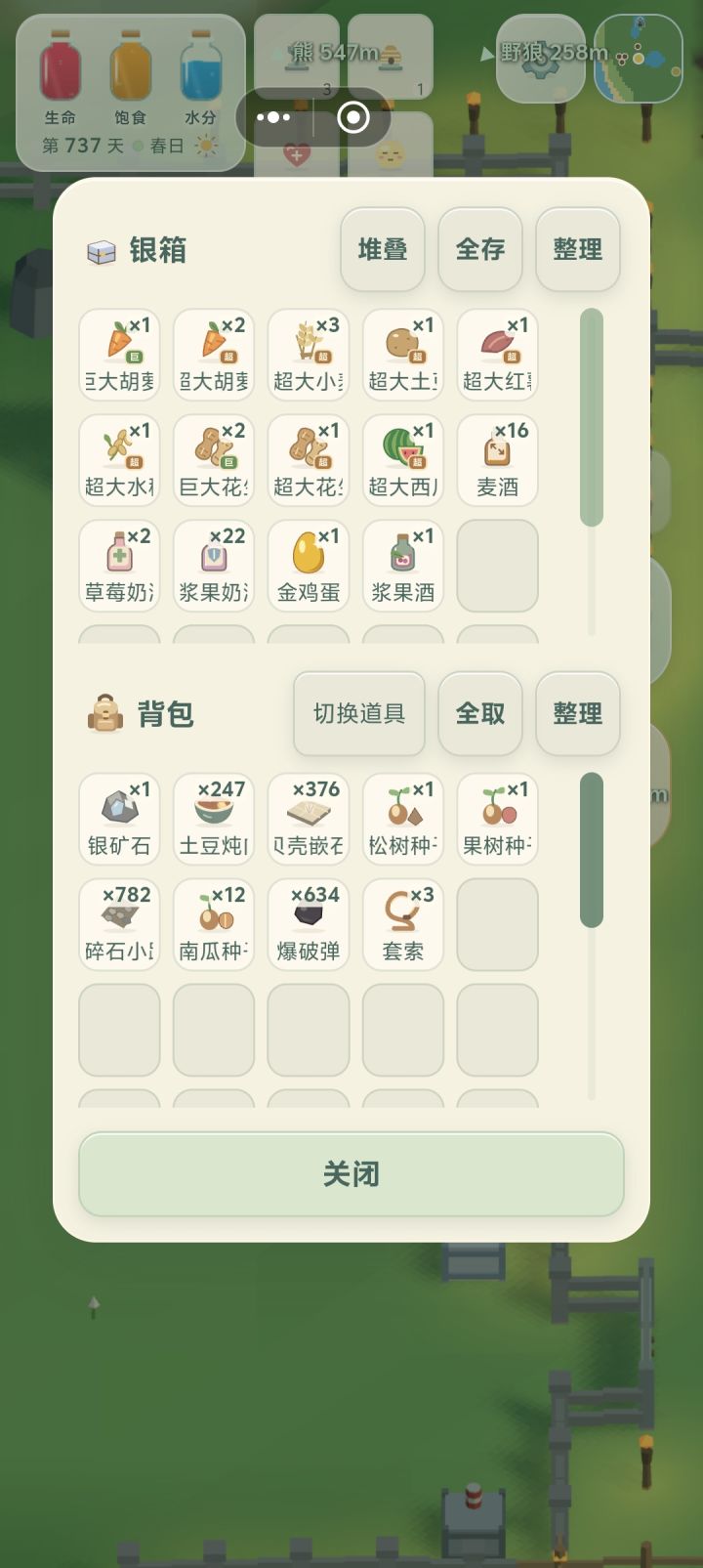Select the 土豆炖 stew stack

pos(214,819)
